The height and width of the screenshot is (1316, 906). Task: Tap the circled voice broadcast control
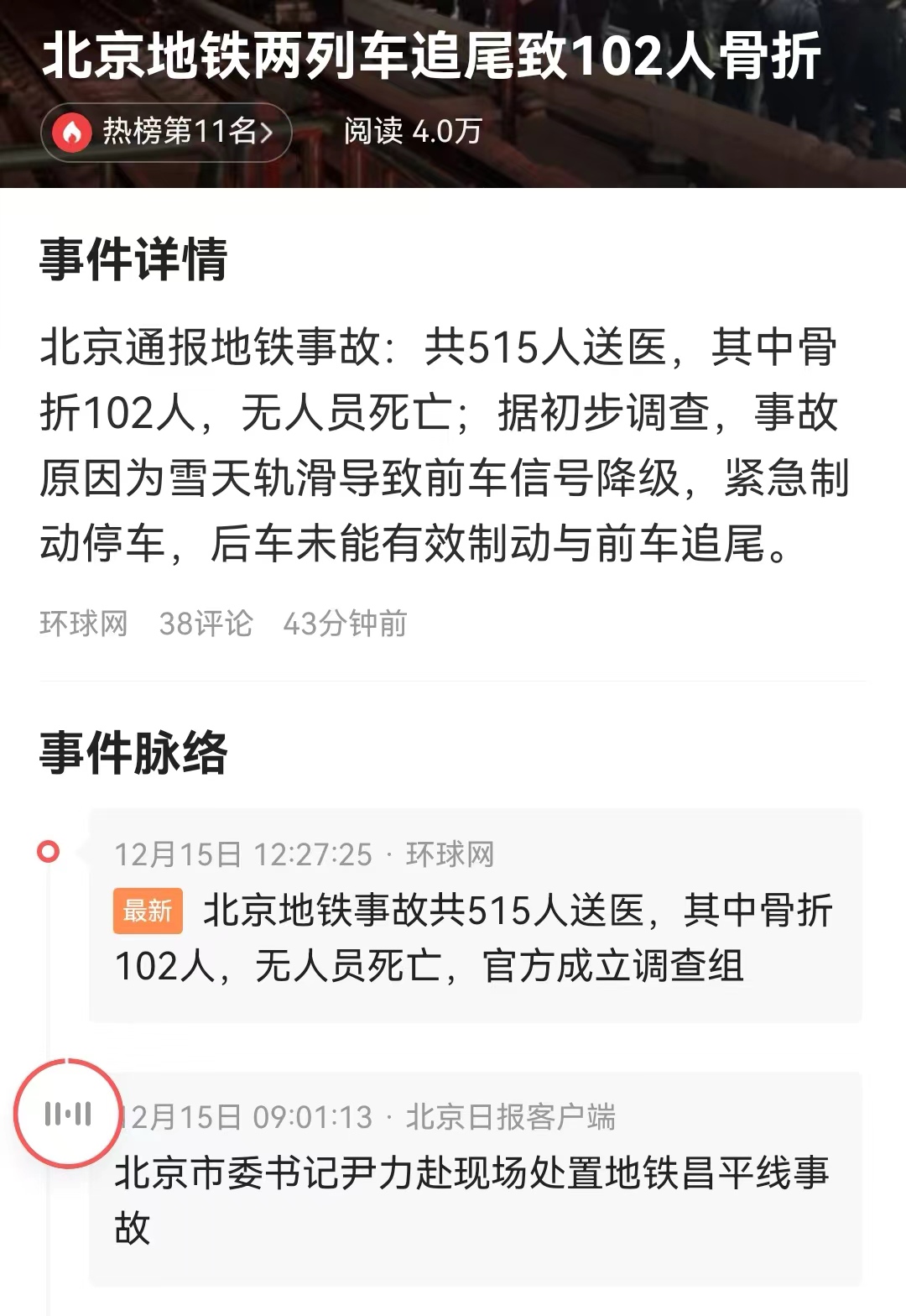tap(67, 1112)
